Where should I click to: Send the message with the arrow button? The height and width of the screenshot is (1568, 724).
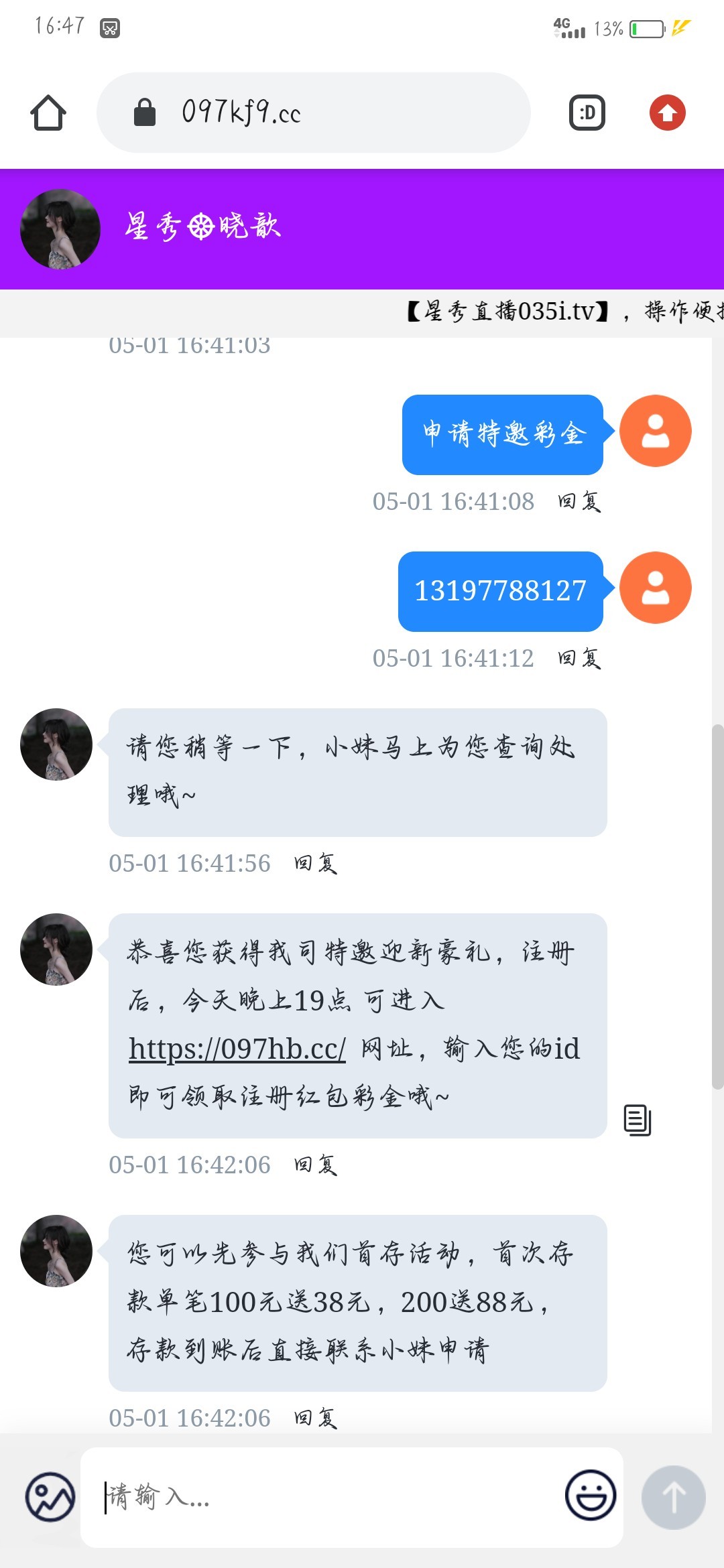pyautogui.click(x=673, y=1497)
